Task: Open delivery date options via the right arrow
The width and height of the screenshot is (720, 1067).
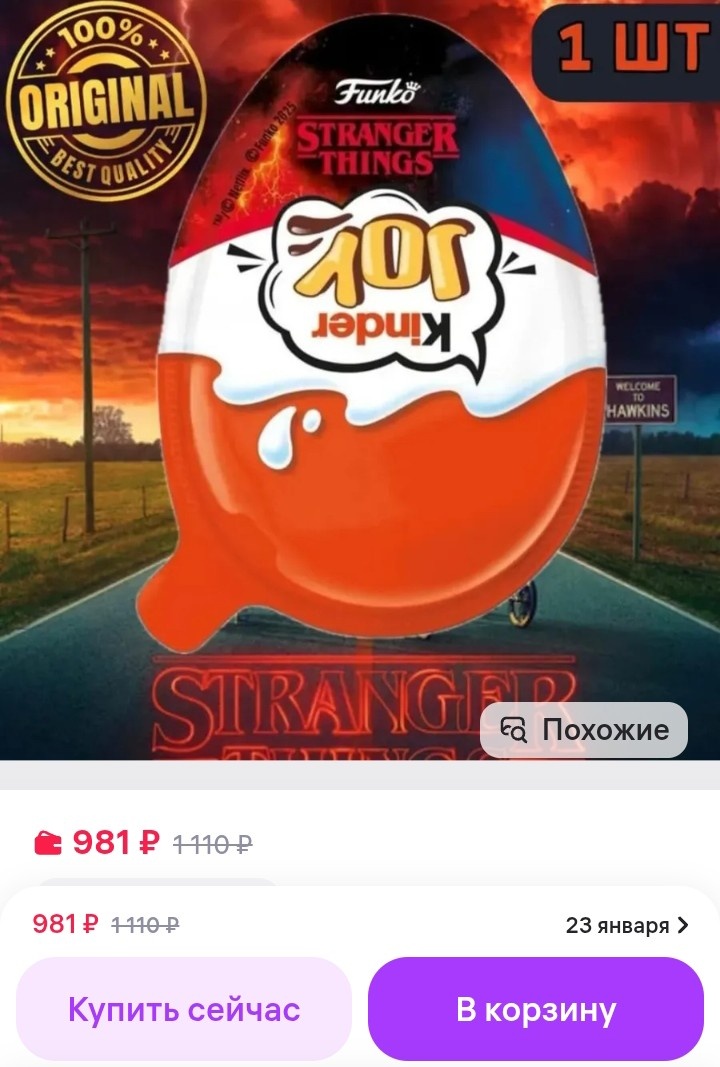Action: (681, 926)
